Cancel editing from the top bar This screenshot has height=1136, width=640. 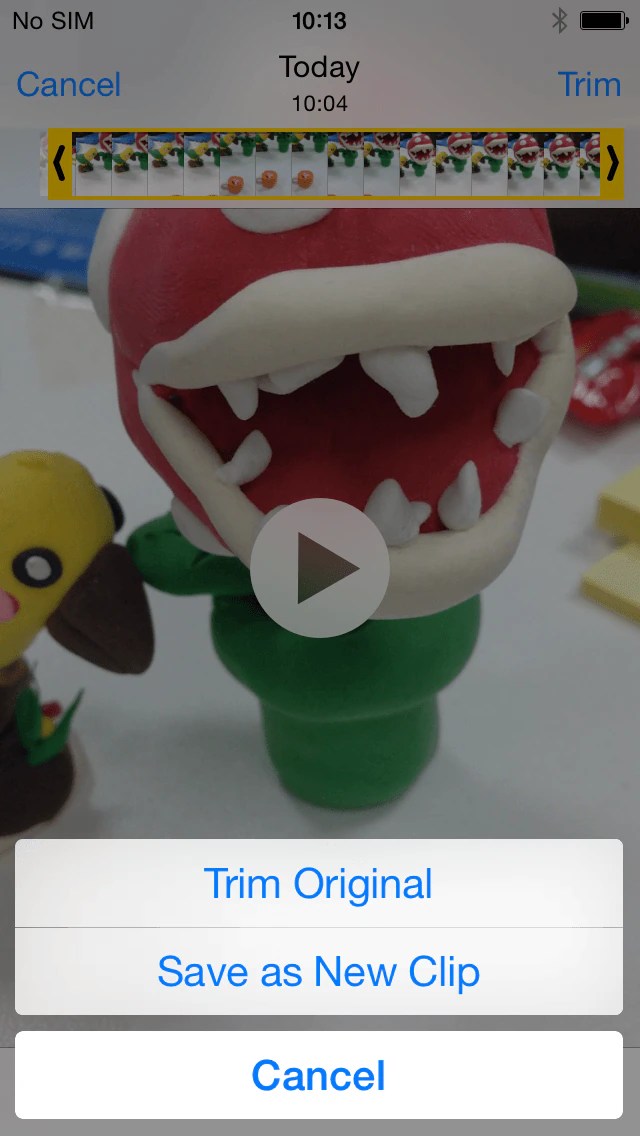69,84
